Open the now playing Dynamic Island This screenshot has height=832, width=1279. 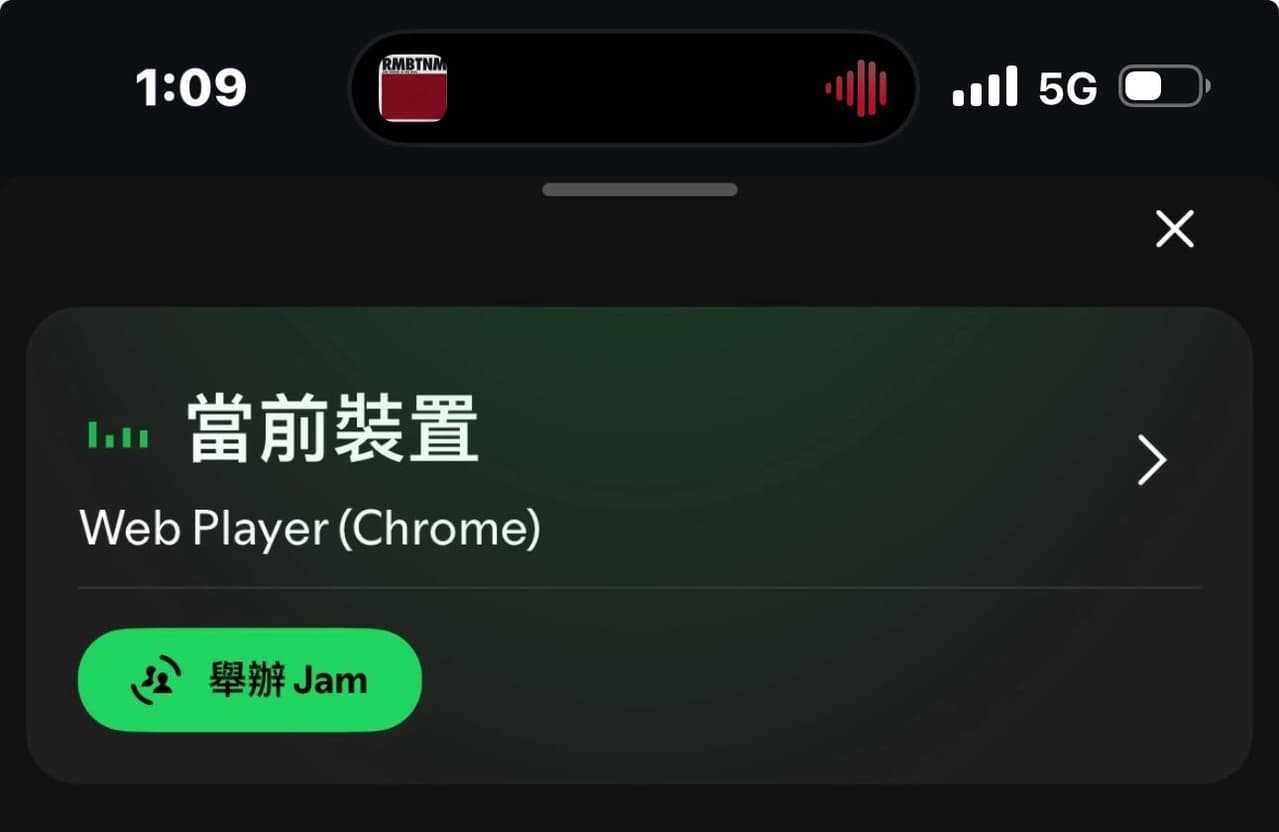coord(632,88)
